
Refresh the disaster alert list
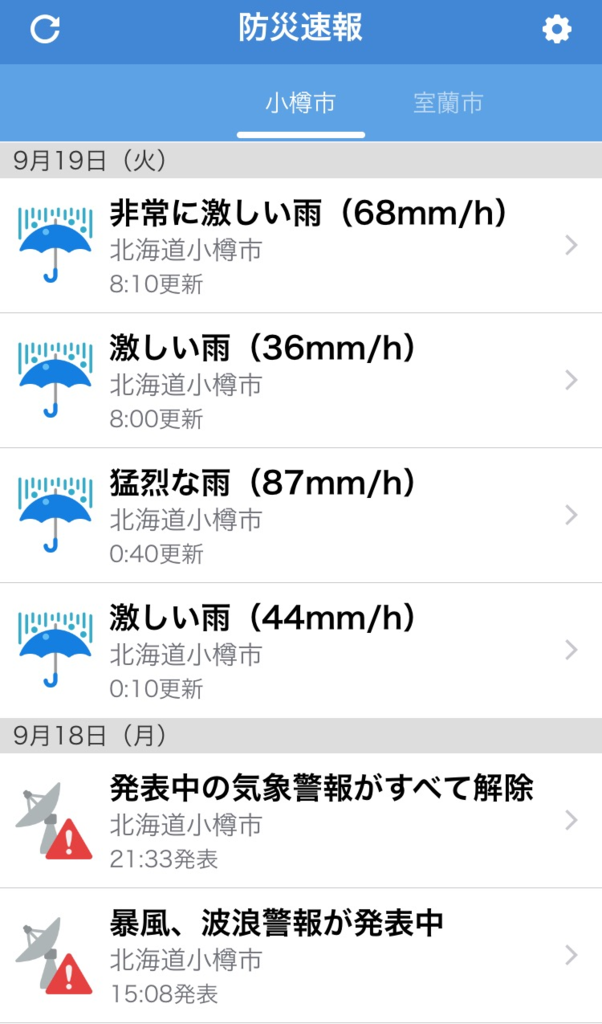click(x=45, y=30)
